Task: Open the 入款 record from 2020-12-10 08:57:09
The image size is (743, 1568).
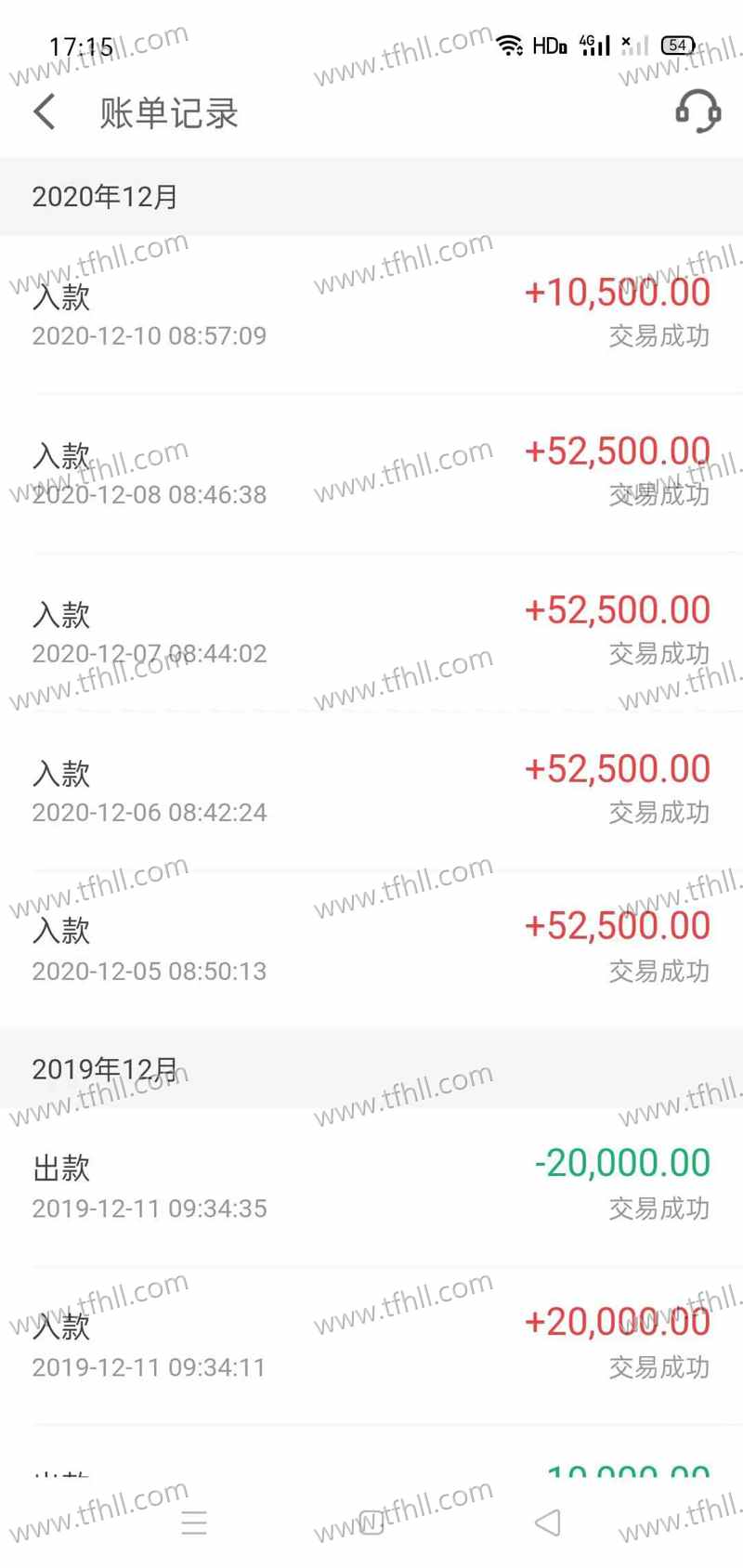Action: click(371, 314)
